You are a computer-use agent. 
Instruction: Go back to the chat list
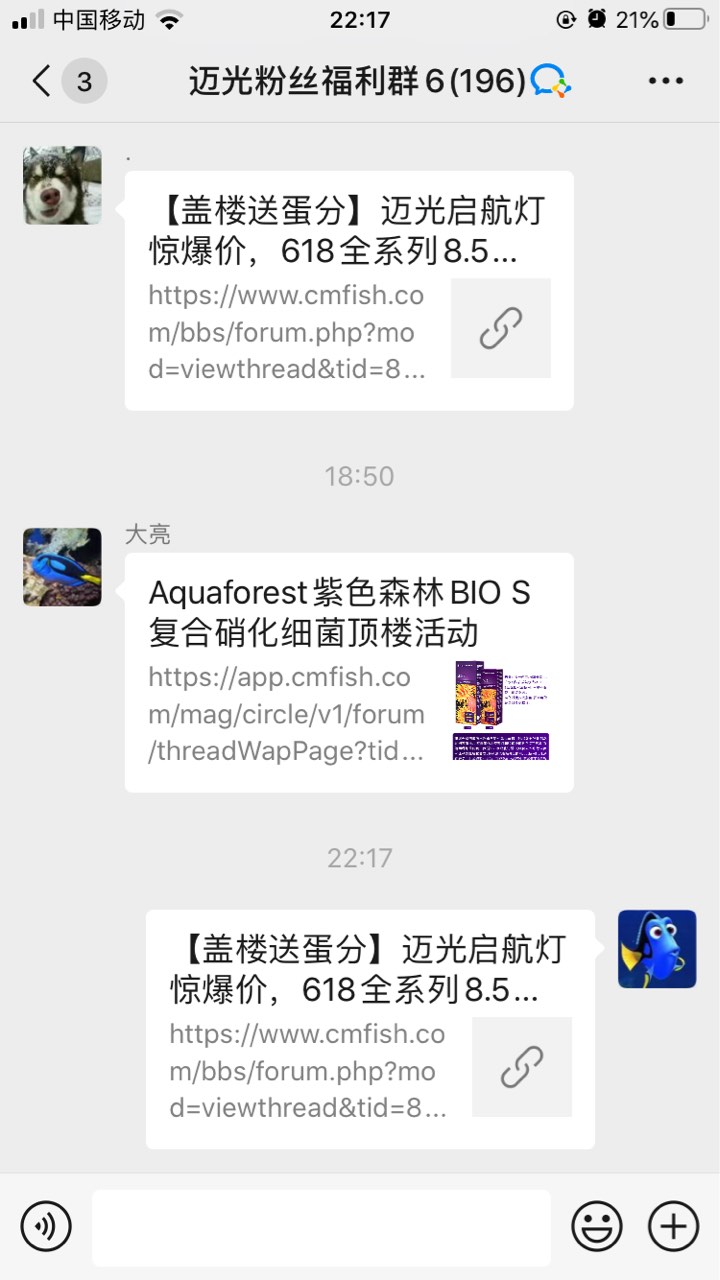(x=42, y=81)
